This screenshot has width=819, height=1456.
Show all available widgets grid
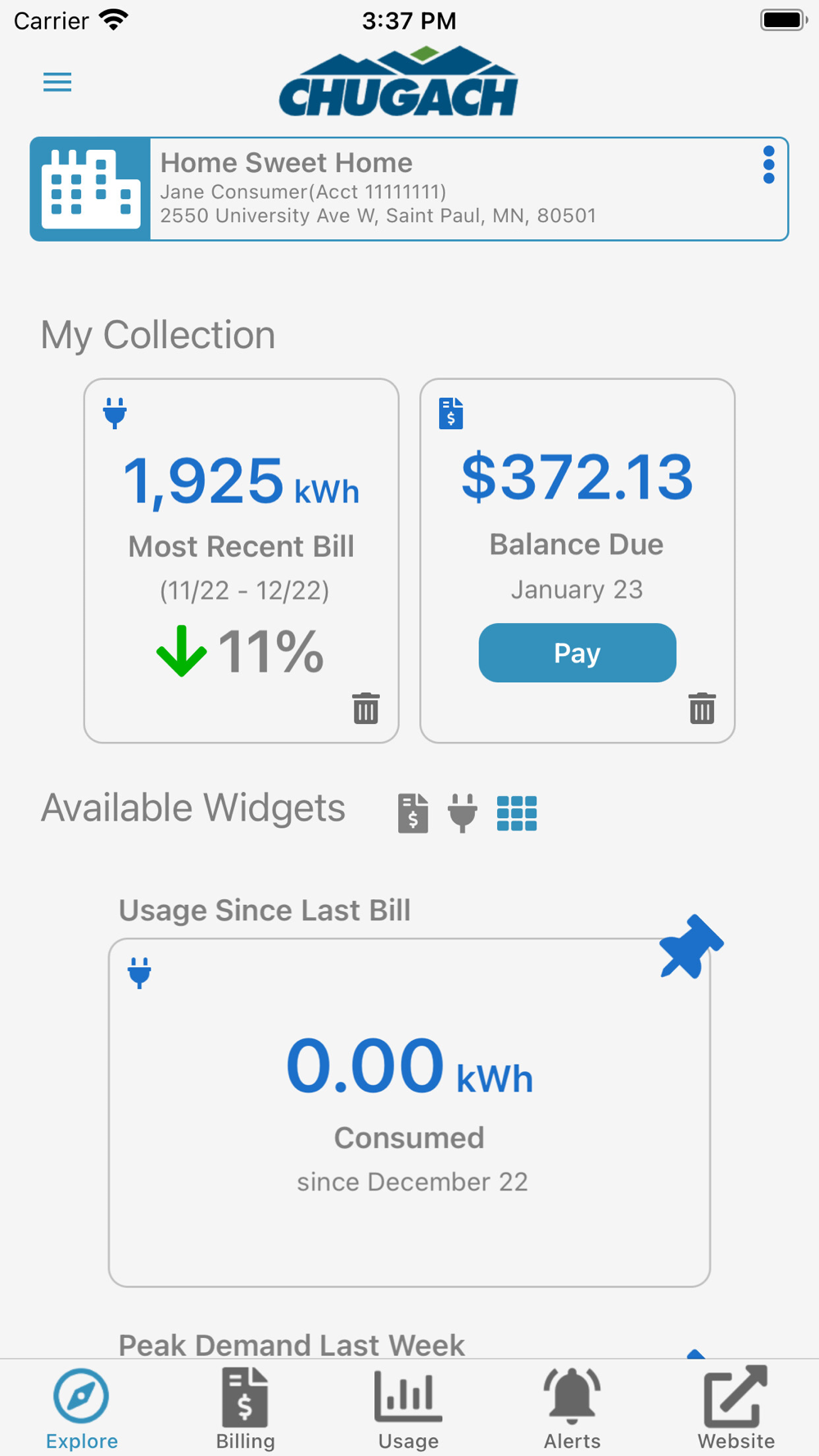click(517, 813)
